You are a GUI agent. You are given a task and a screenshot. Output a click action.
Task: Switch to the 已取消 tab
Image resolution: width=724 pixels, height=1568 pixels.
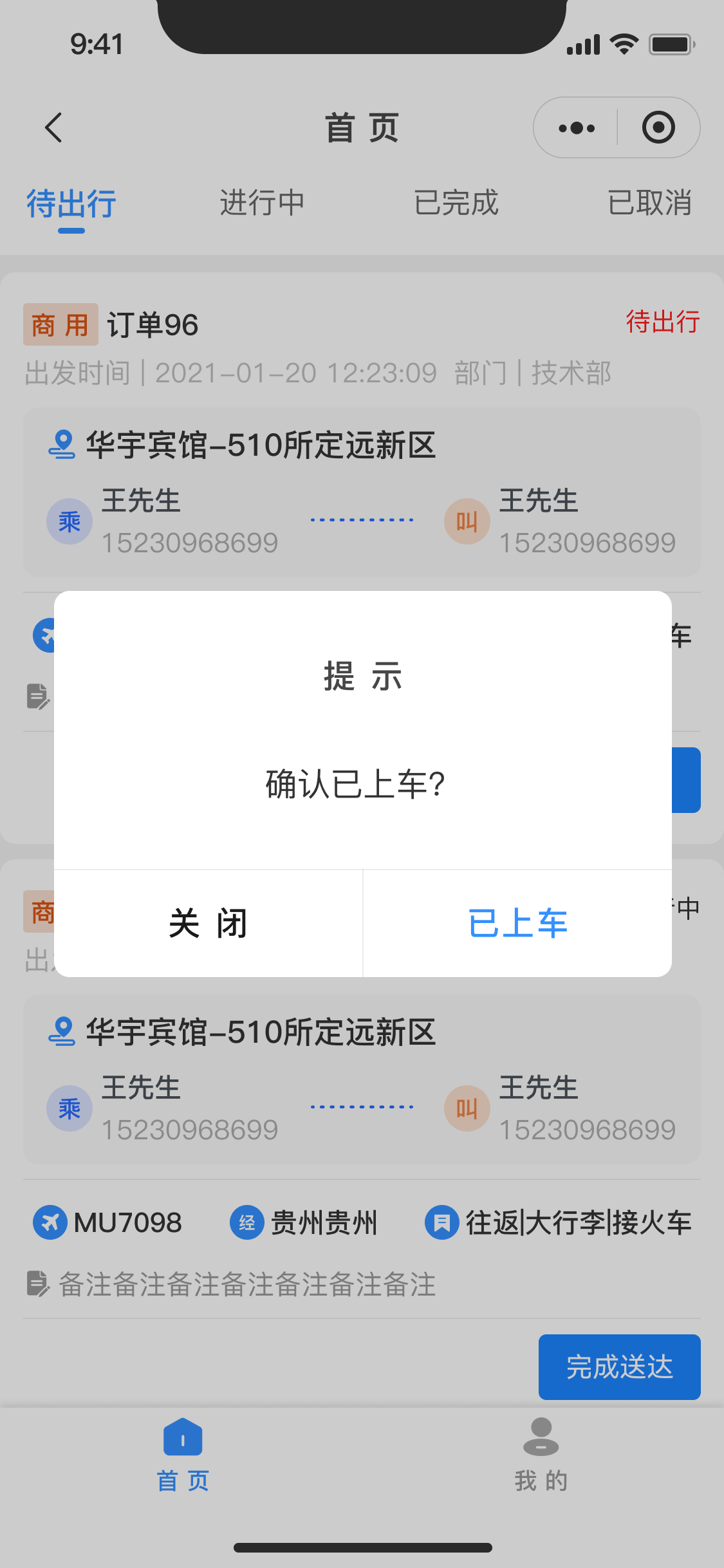click(x=649, y=203)
